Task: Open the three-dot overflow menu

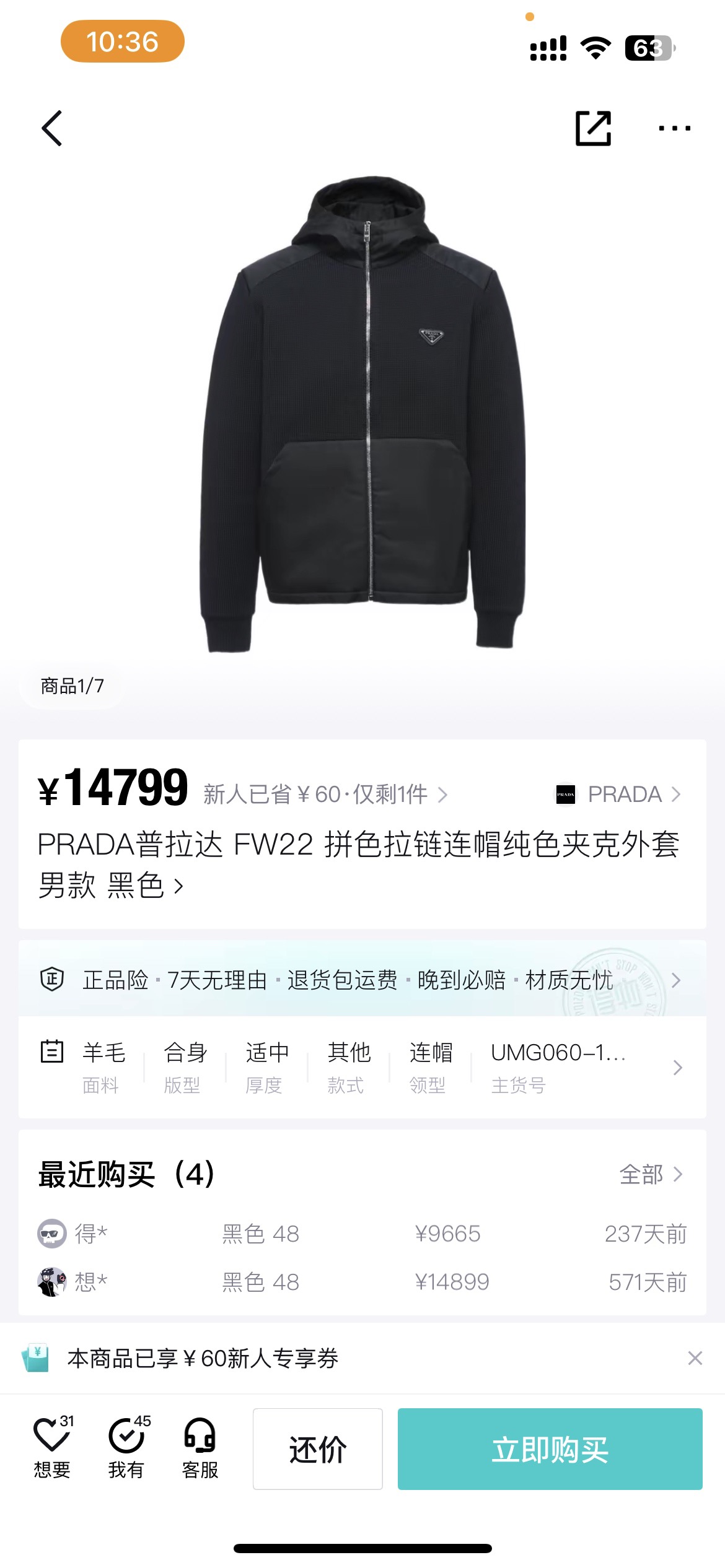Action: (x=674, y=128)
